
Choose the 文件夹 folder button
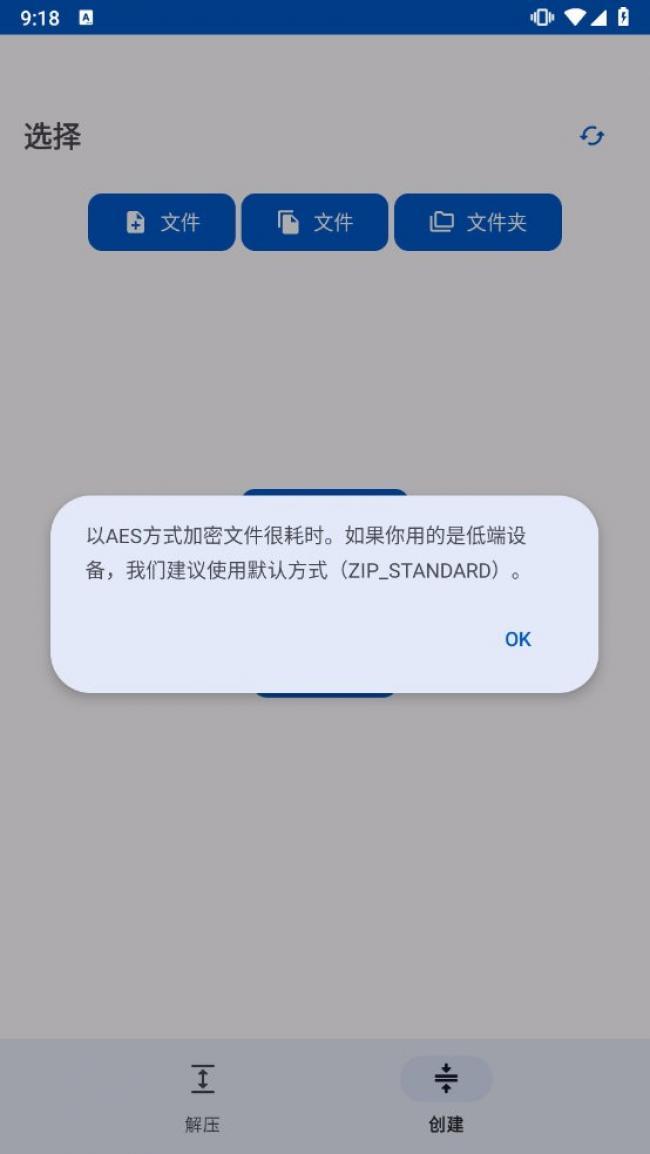point(478,222)
